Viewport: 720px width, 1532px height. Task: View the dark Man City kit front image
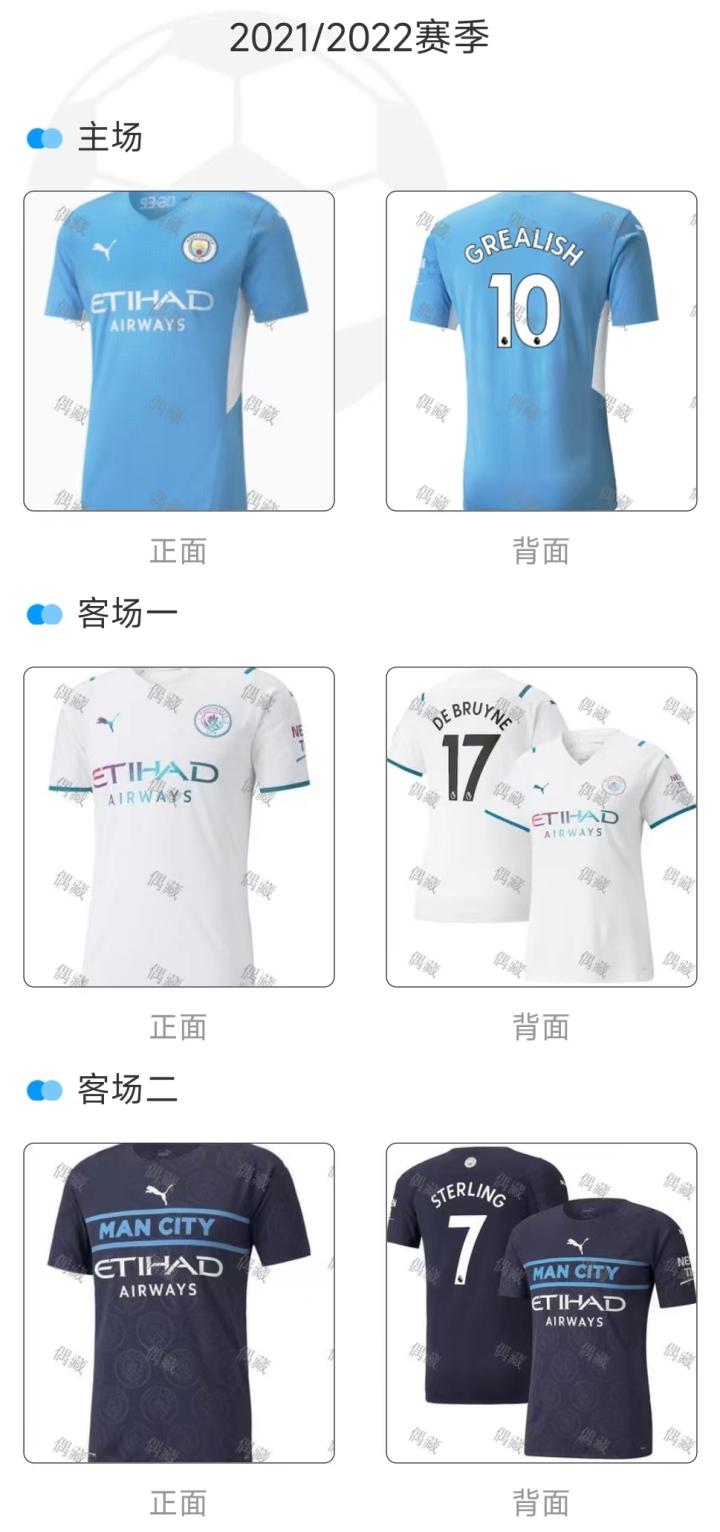pos(179,1303)
